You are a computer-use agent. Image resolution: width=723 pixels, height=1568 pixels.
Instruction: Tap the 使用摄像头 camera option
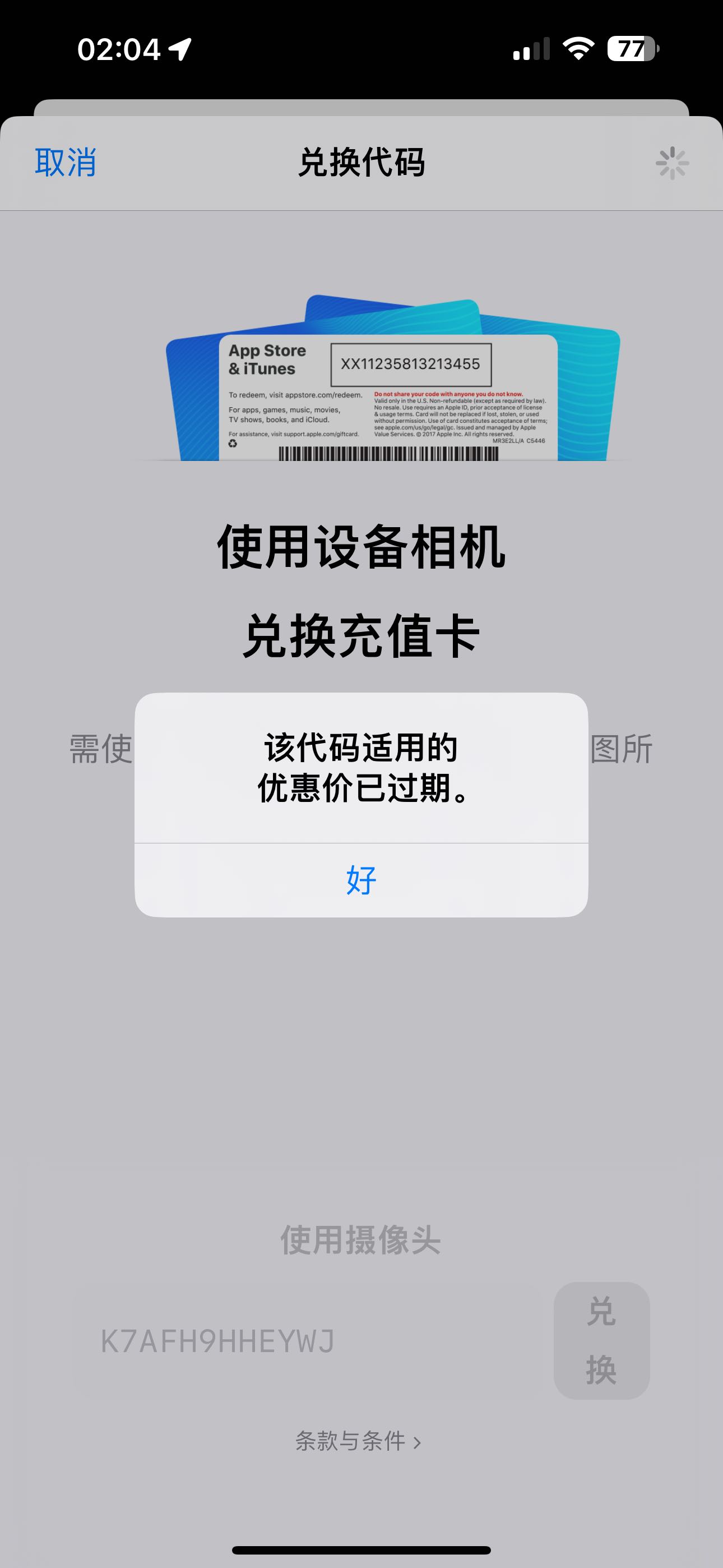[361, 1239]
